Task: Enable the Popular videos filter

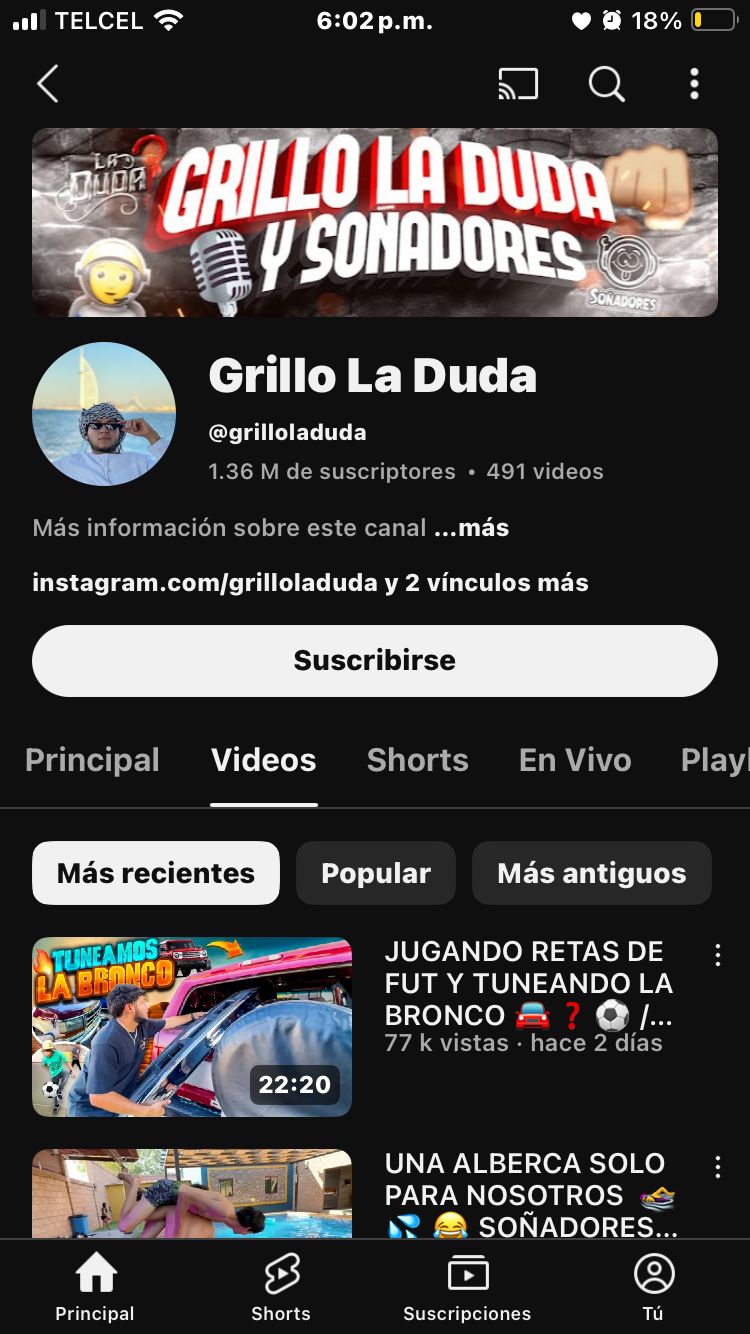Action: pos(376,873)
